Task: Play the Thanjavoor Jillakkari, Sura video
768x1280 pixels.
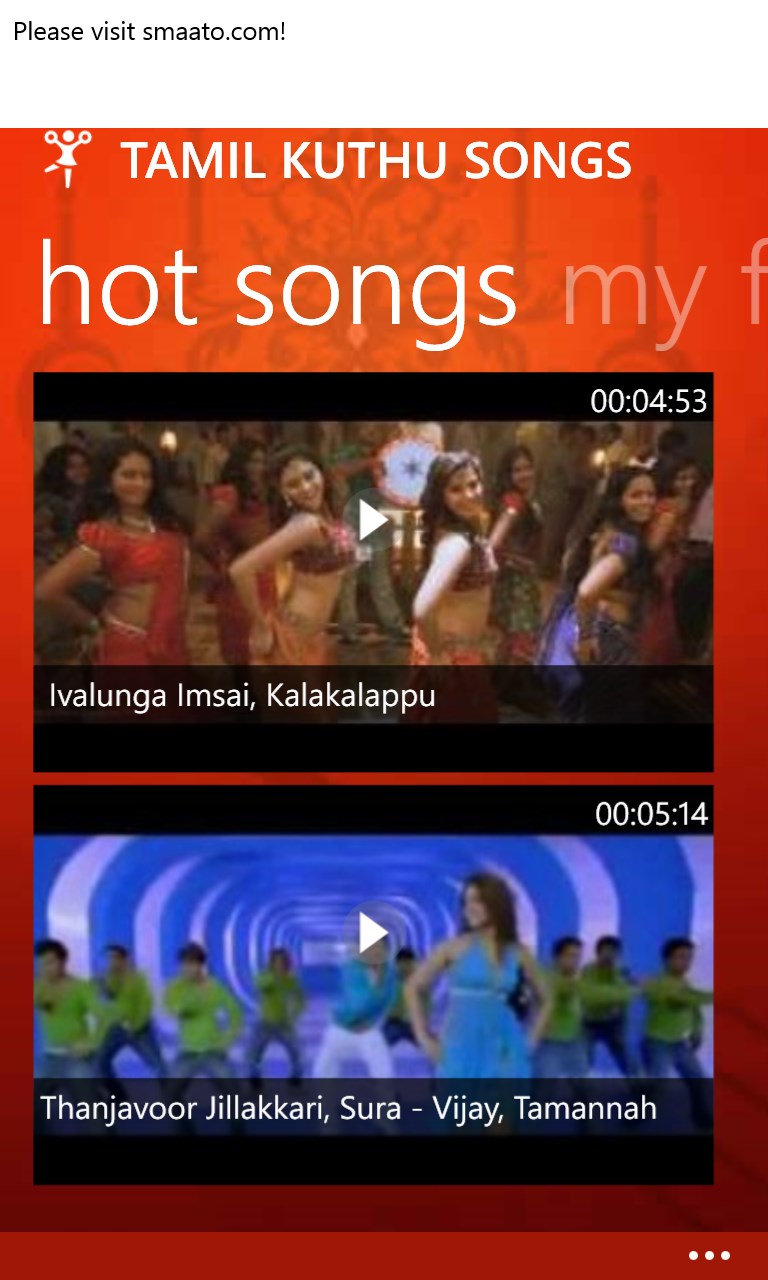Action: click(x=373, y=933)
